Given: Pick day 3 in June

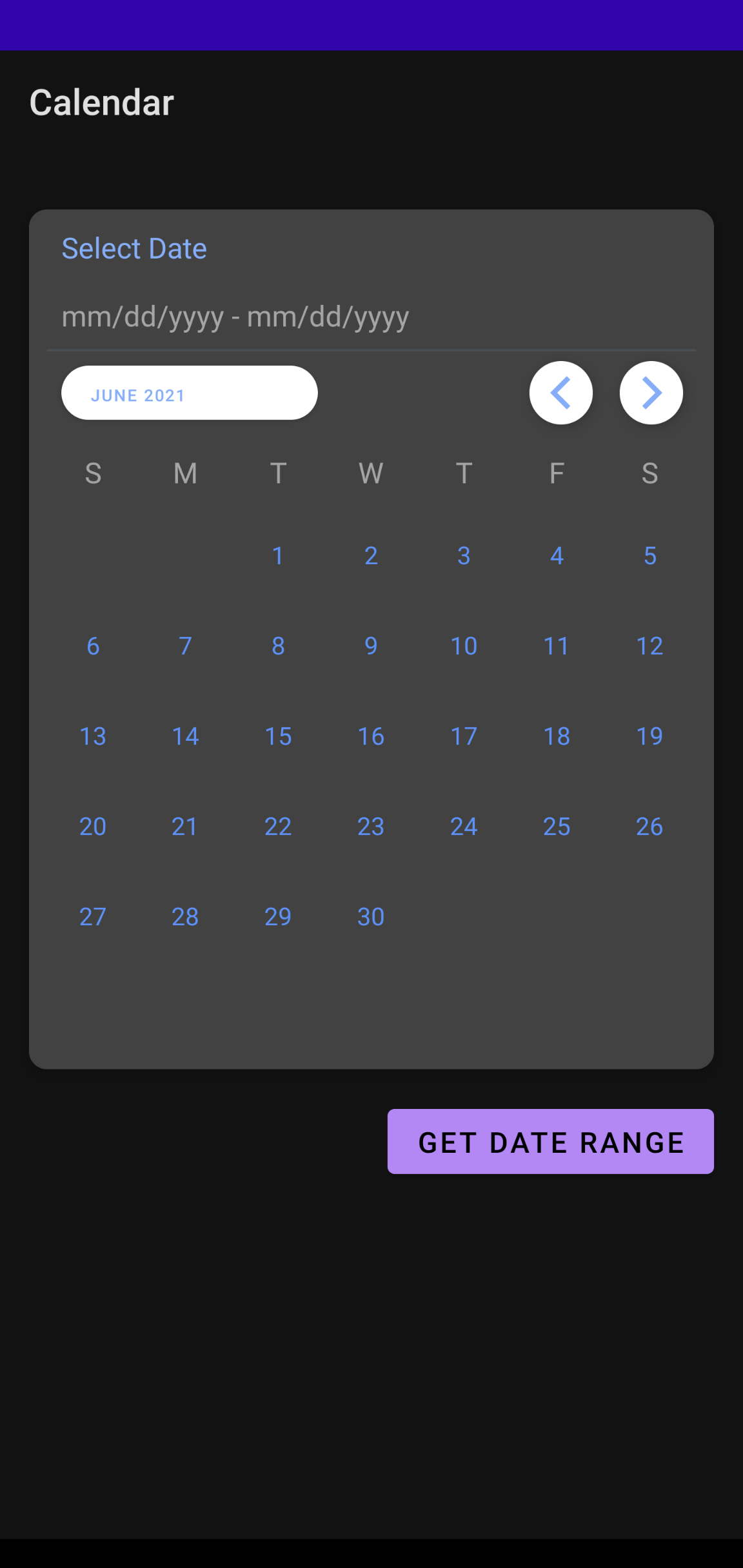Looking at the screenshot, I should point(464,556).
